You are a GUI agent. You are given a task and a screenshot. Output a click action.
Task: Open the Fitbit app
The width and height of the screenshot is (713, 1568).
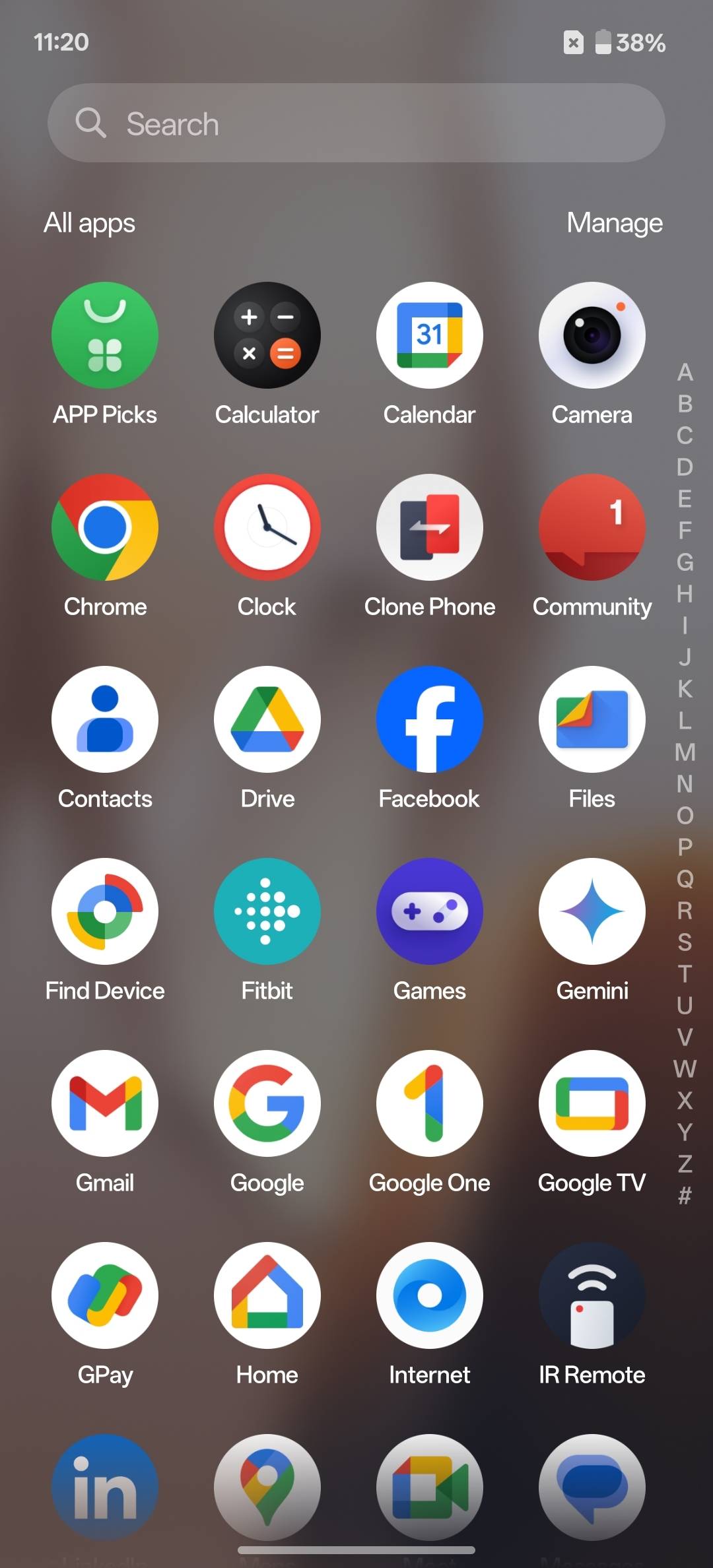(267, 911)
